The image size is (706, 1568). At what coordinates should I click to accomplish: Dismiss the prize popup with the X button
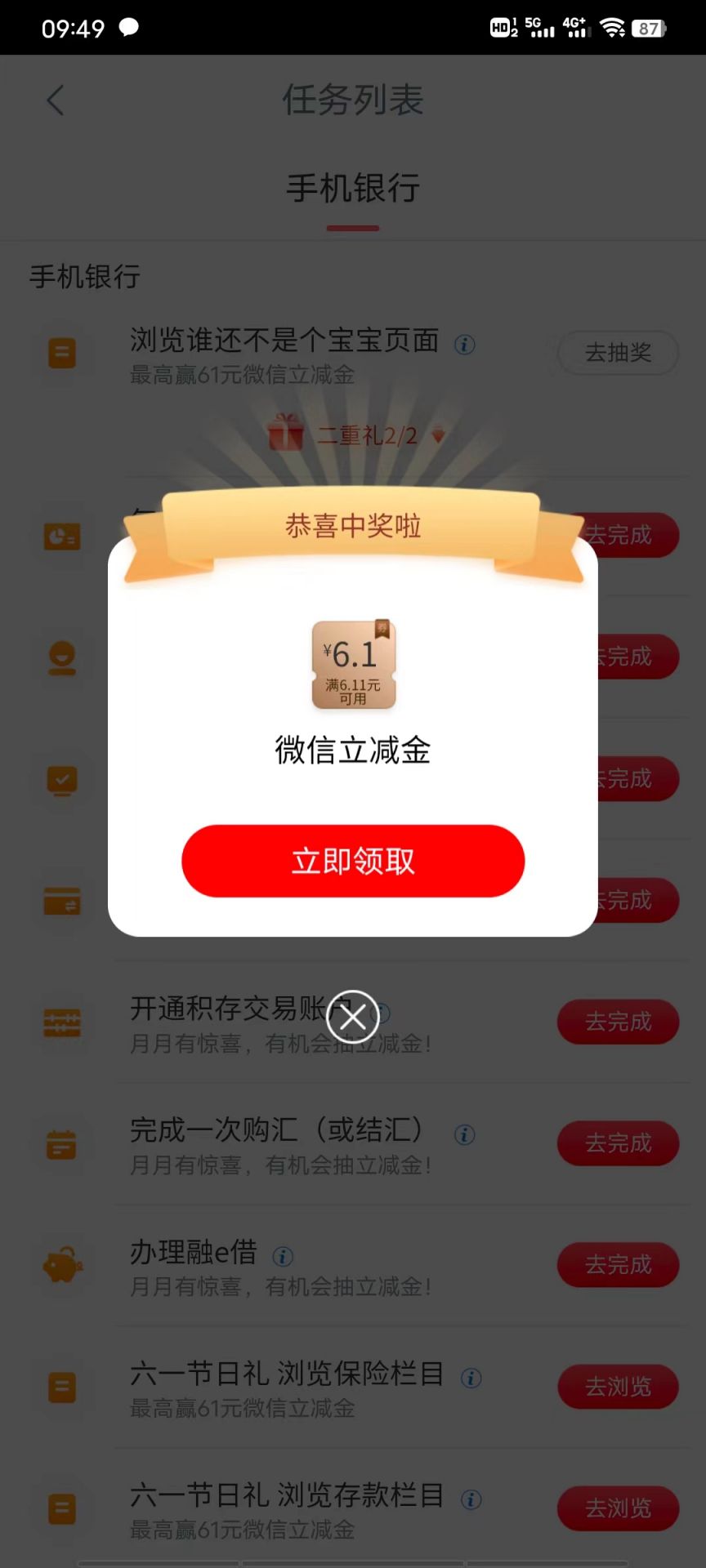tap(352, 1015)
